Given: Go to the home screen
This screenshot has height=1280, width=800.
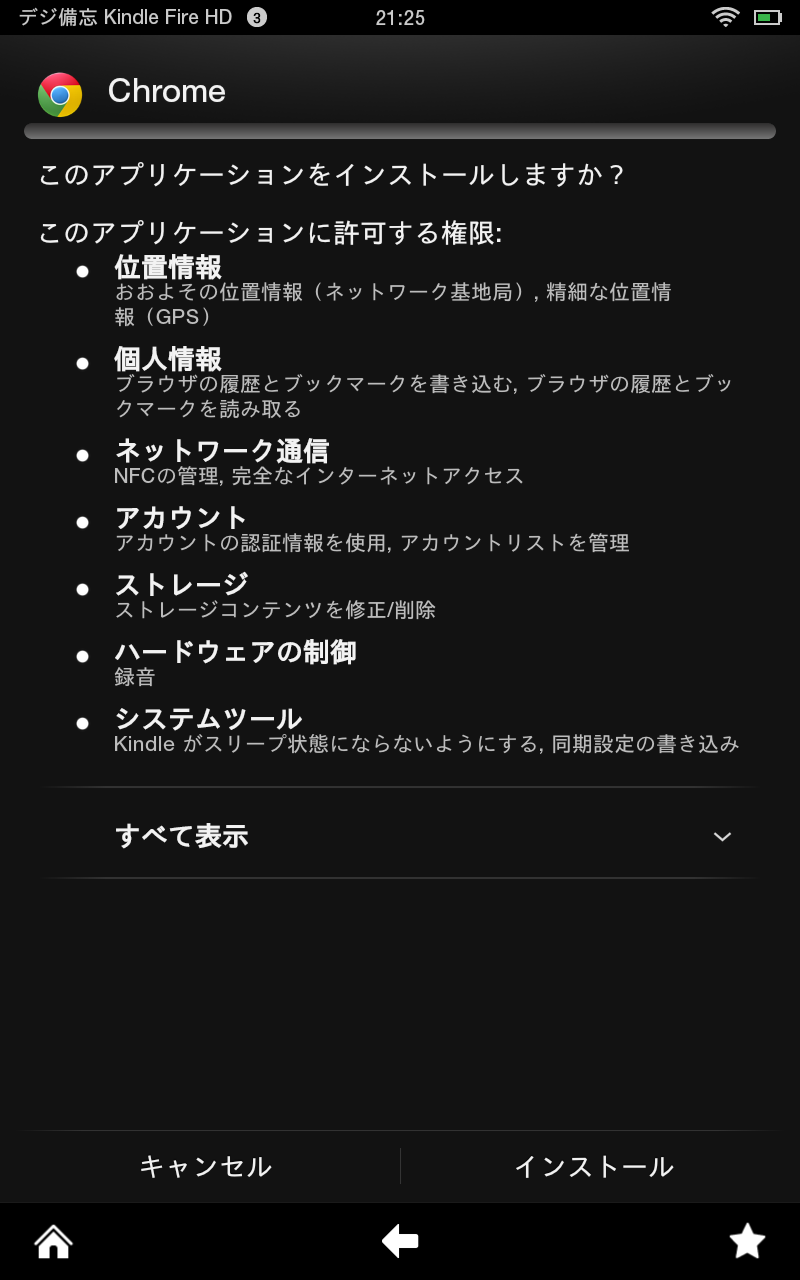Looking at the screenshot, I should 53,1241.
